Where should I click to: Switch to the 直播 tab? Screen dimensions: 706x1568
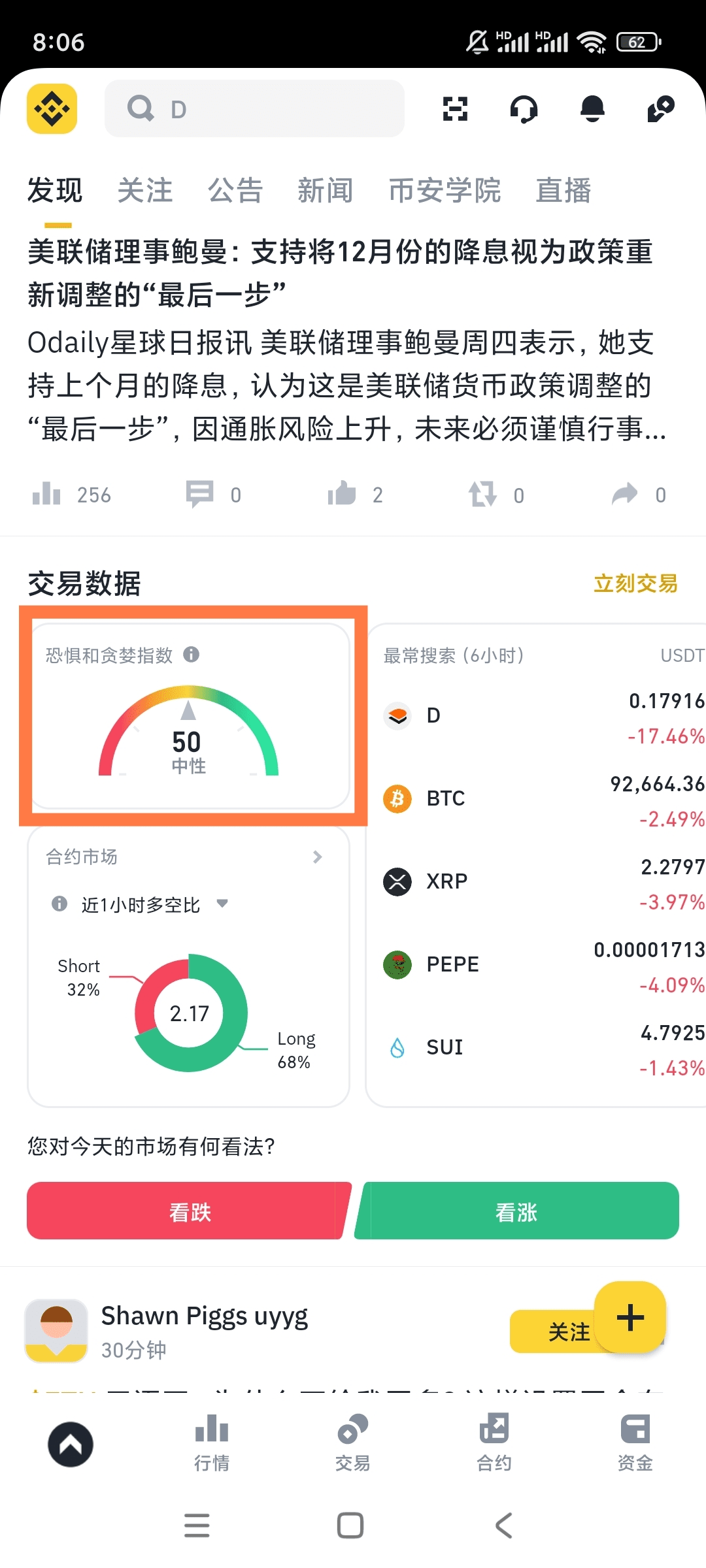pyautogui.click(x=563, y=190)
